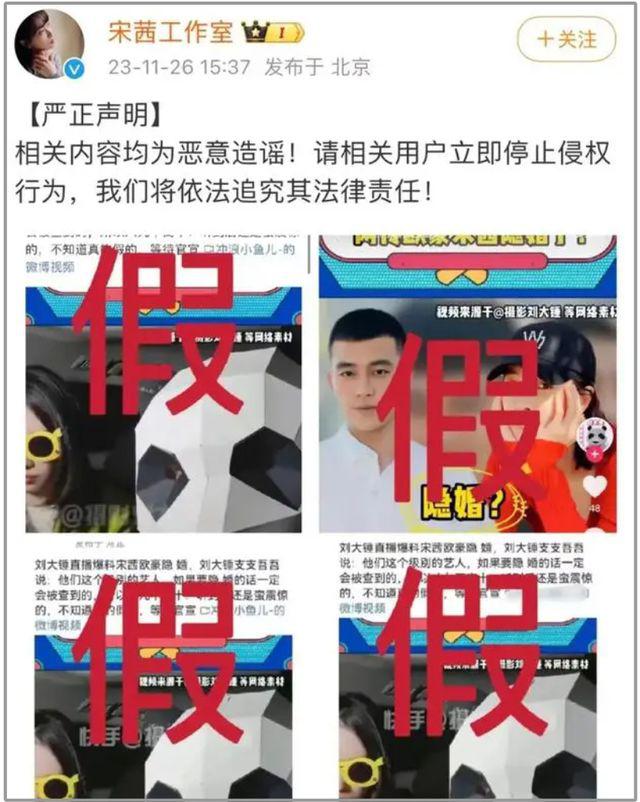Open 宋茜工作室's profile avatar

coord(48,44)
